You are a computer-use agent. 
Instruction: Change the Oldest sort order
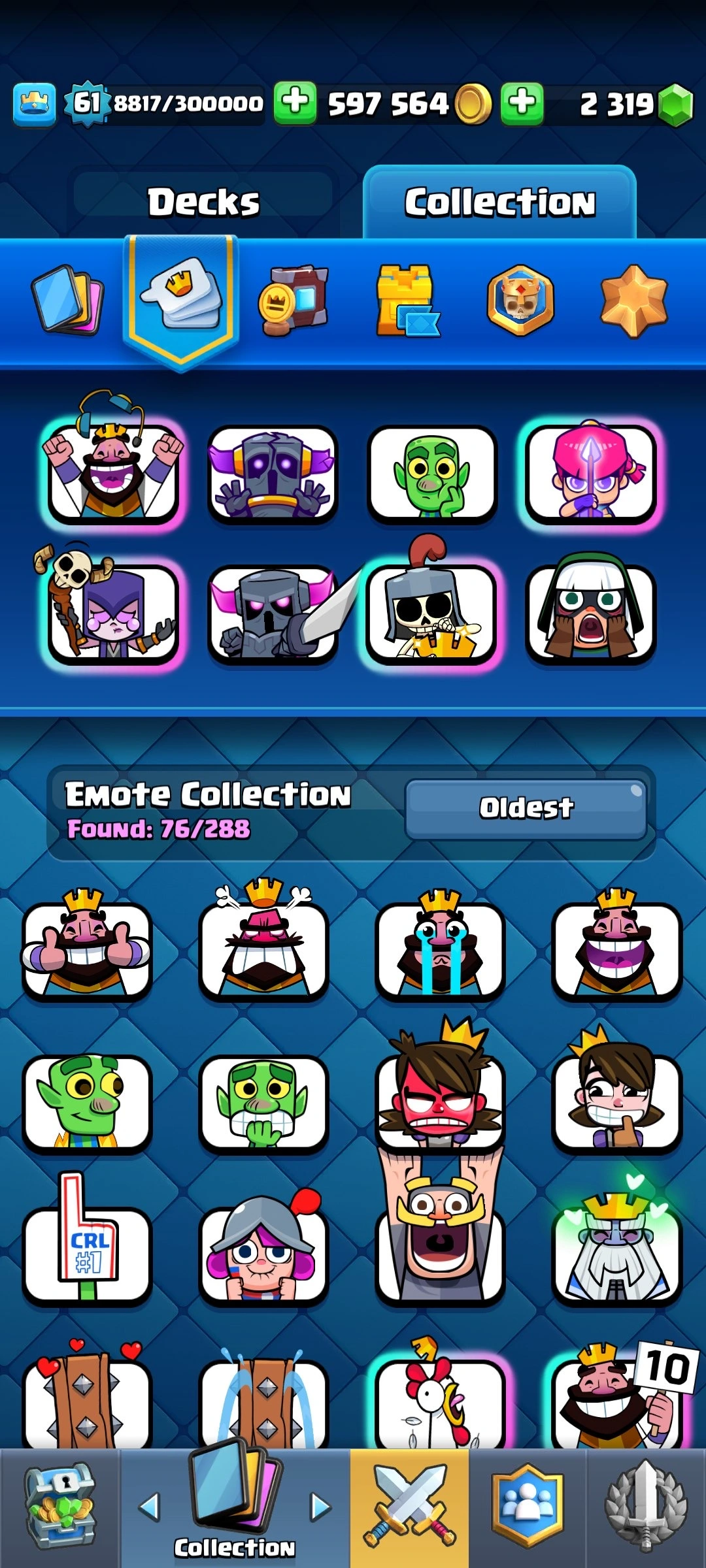526,808
